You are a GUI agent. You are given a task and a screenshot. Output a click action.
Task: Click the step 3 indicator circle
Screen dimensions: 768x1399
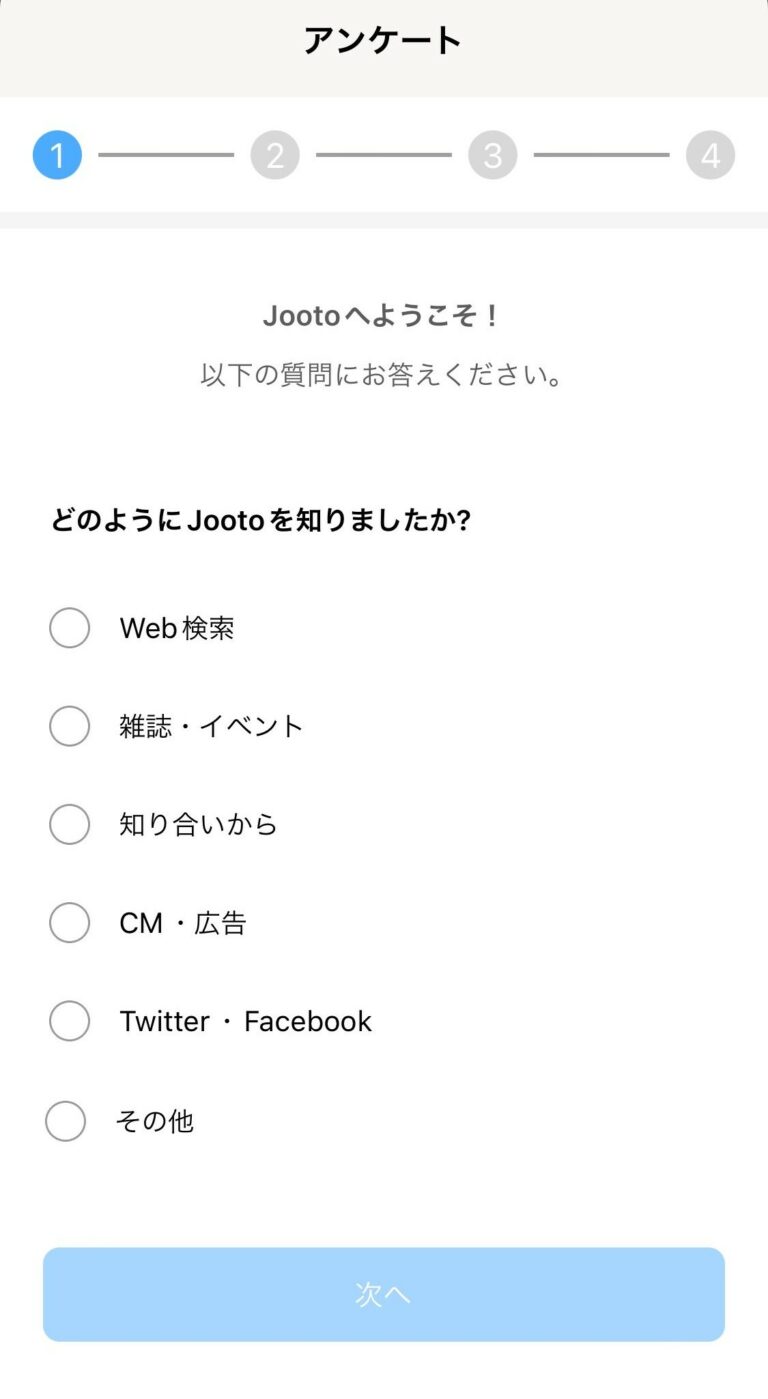point(492,154)
